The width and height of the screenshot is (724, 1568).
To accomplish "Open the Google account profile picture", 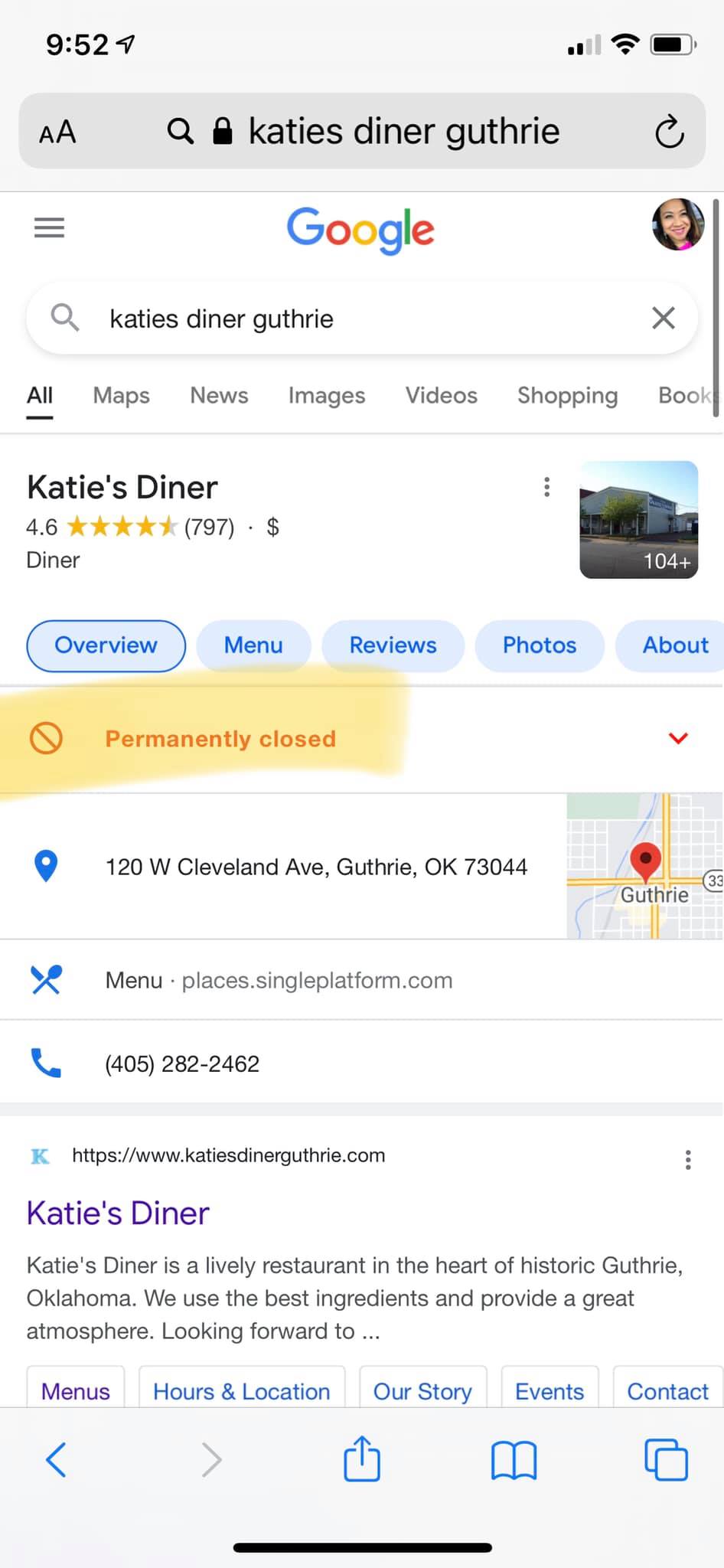I will click(677, 225).
